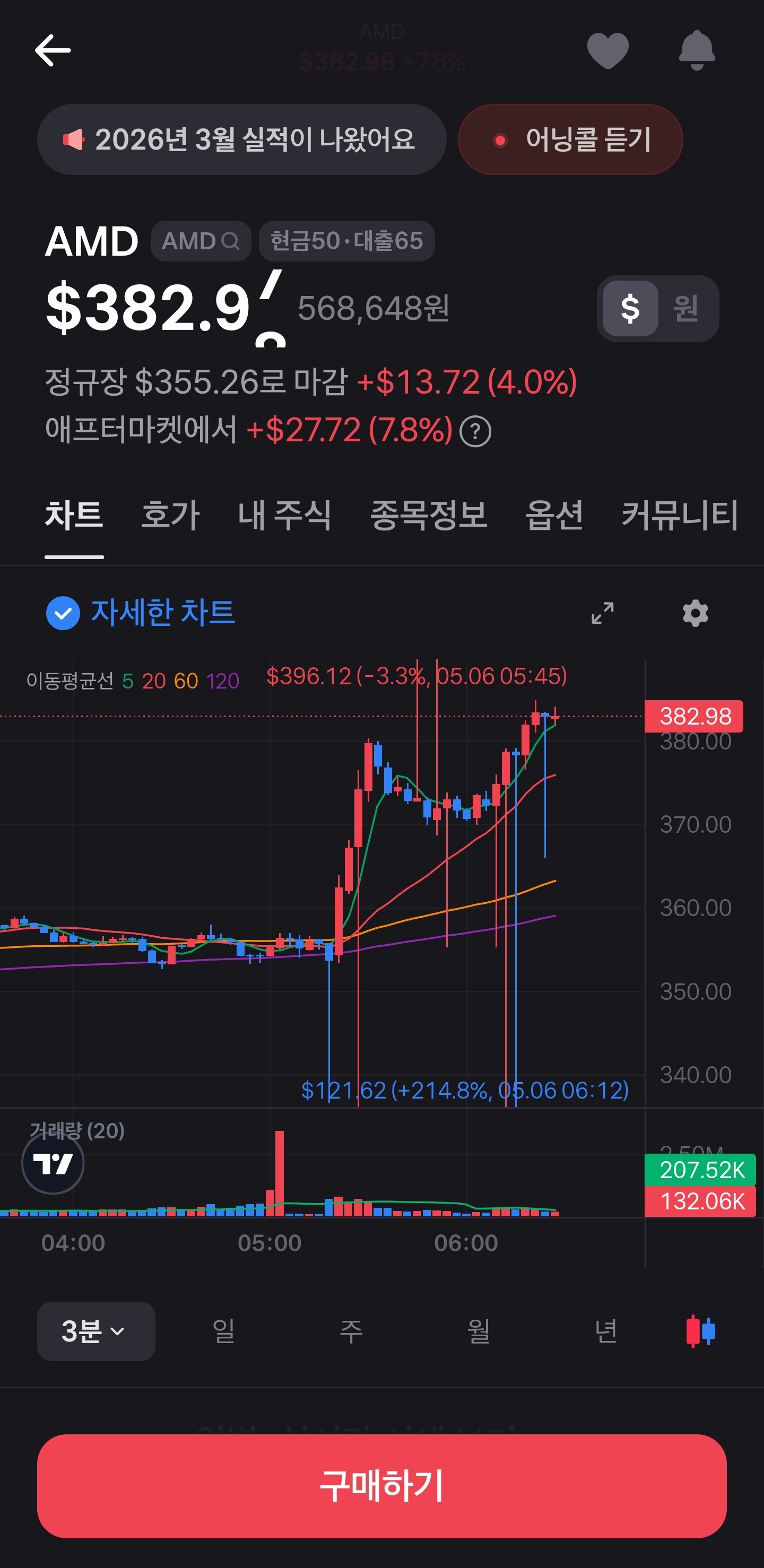
Task: Open the price alert bell
Action: click(x=697, y=50)
